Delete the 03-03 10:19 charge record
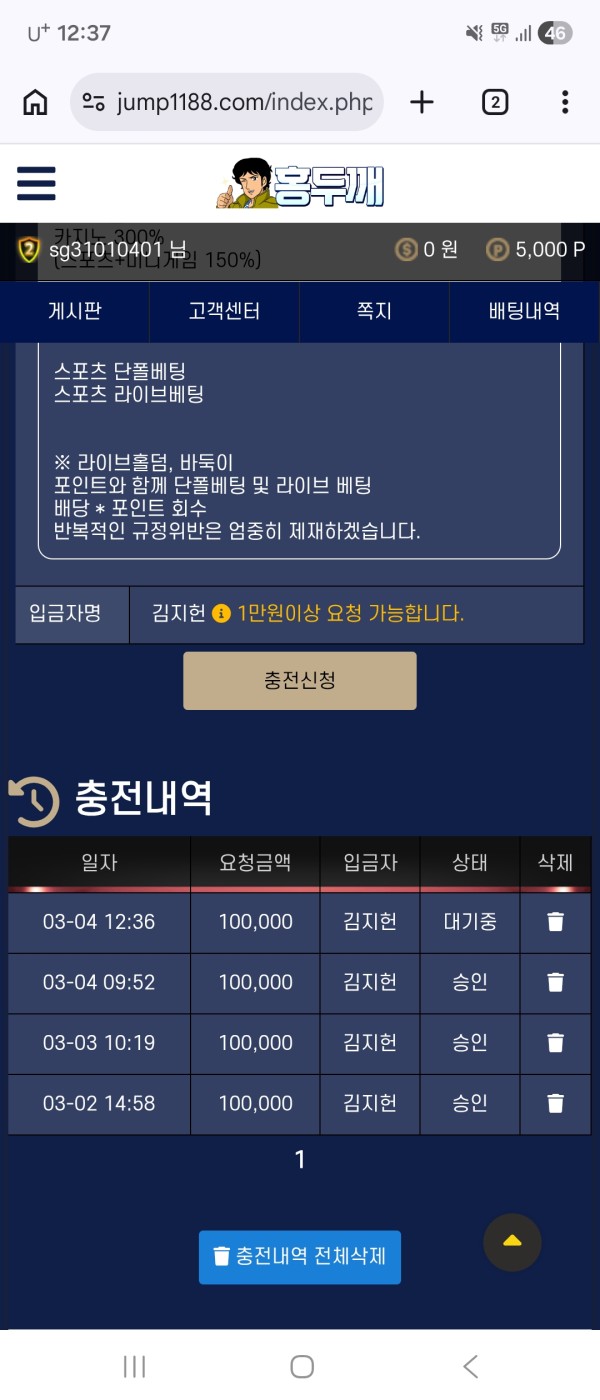The image size is (600, 1400). pos(555,1043)
